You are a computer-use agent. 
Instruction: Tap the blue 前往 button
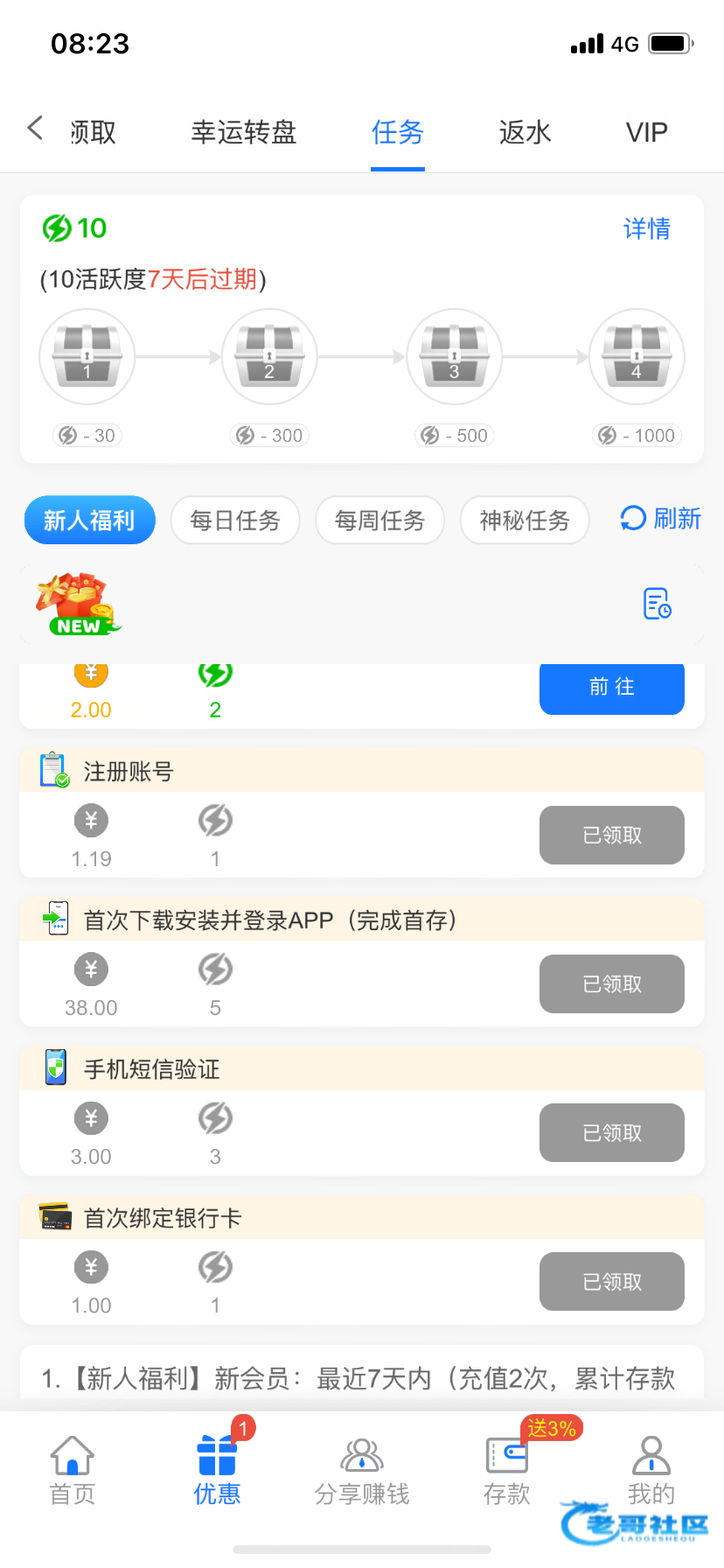click(x=612, y=688)
